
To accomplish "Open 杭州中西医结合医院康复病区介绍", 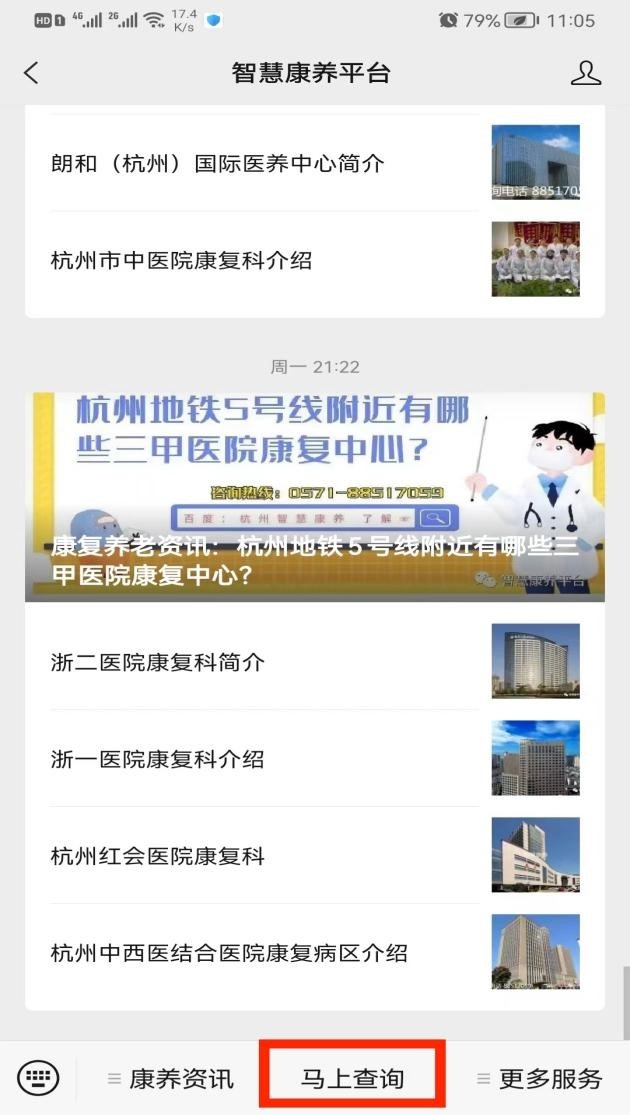I will tap(229, 953).
